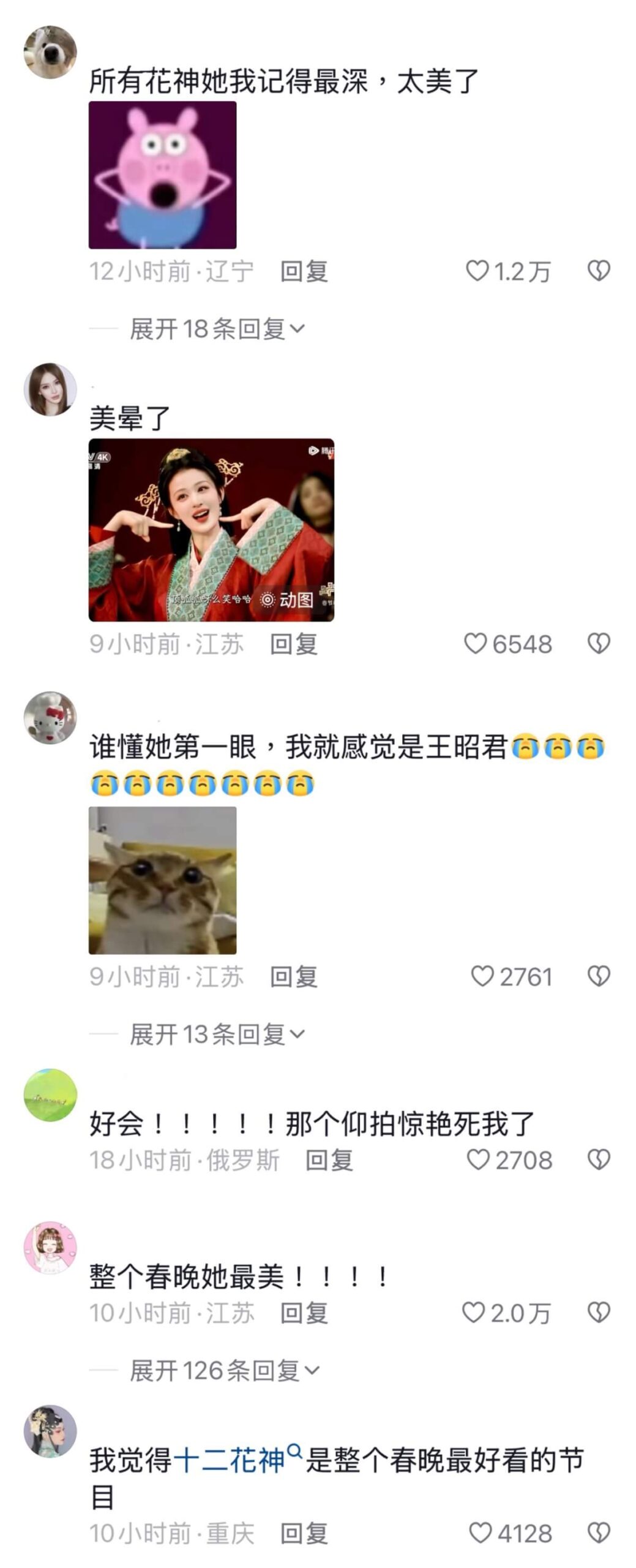636x1568 pixels.
Task: Search the highlighted term 十二花神
Action: (295, 1450)
